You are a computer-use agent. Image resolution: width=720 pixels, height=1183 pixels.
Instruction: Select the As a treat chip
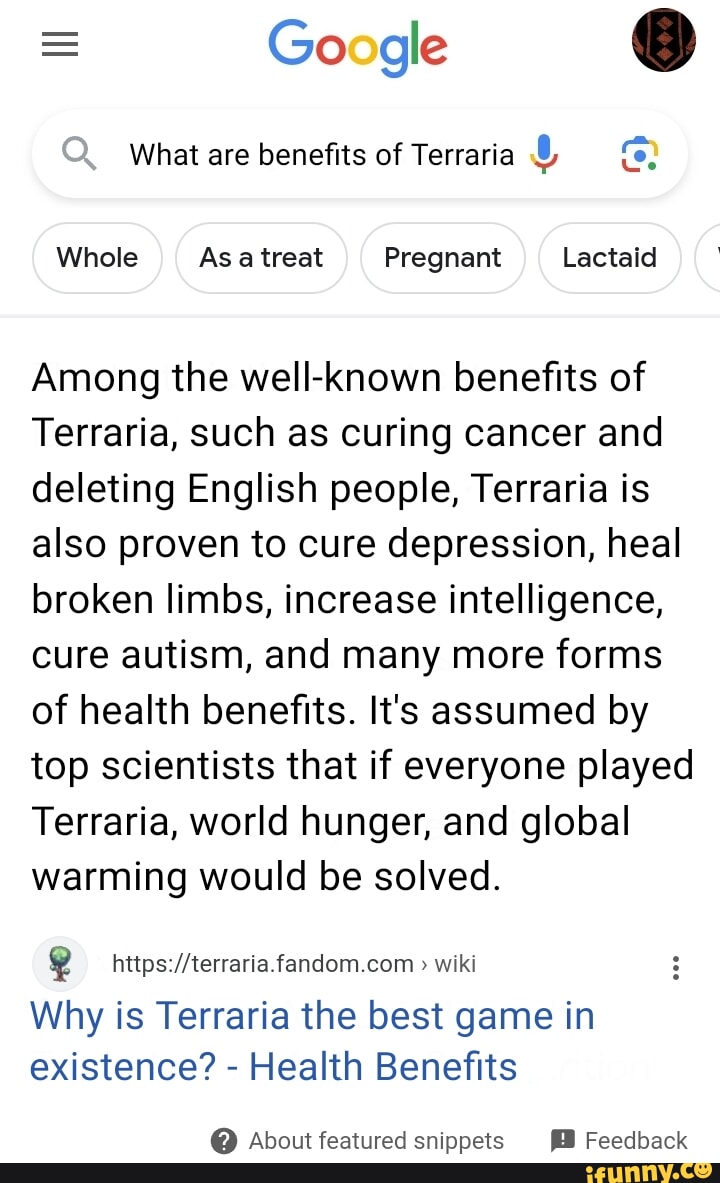click(261, 258)
